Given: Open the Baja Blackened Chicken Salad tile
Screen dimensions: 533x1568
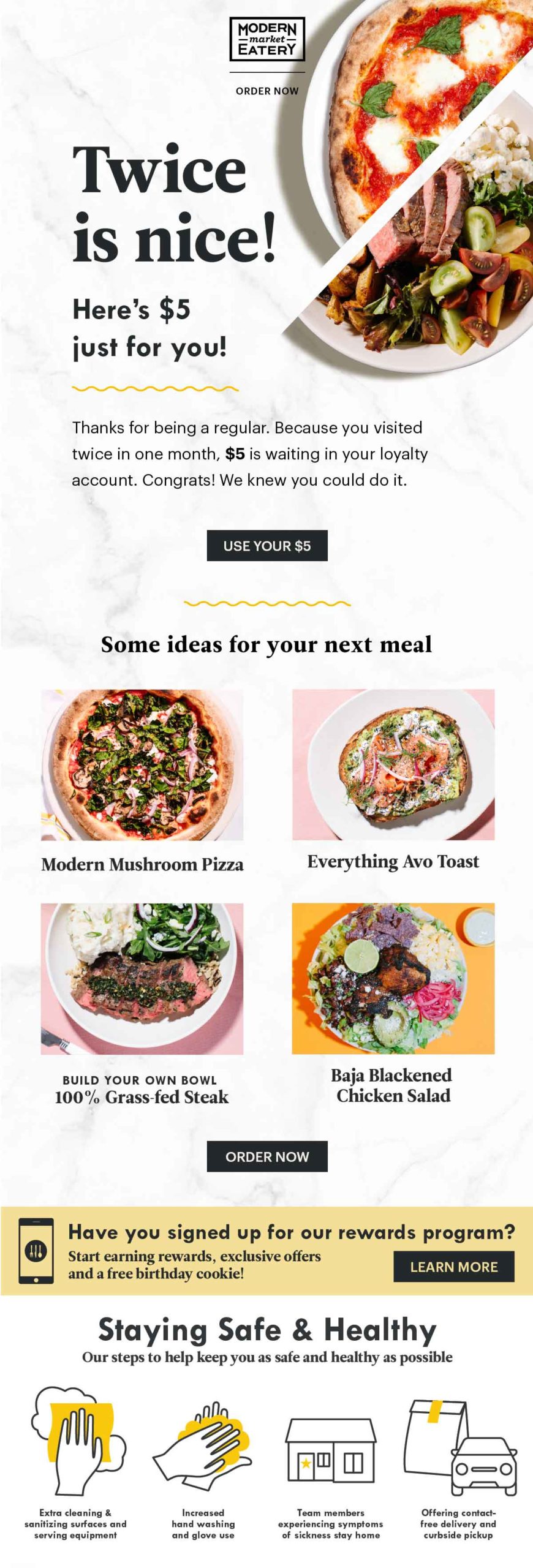Looking at the screenshot, I should click(x=393, y=978).
